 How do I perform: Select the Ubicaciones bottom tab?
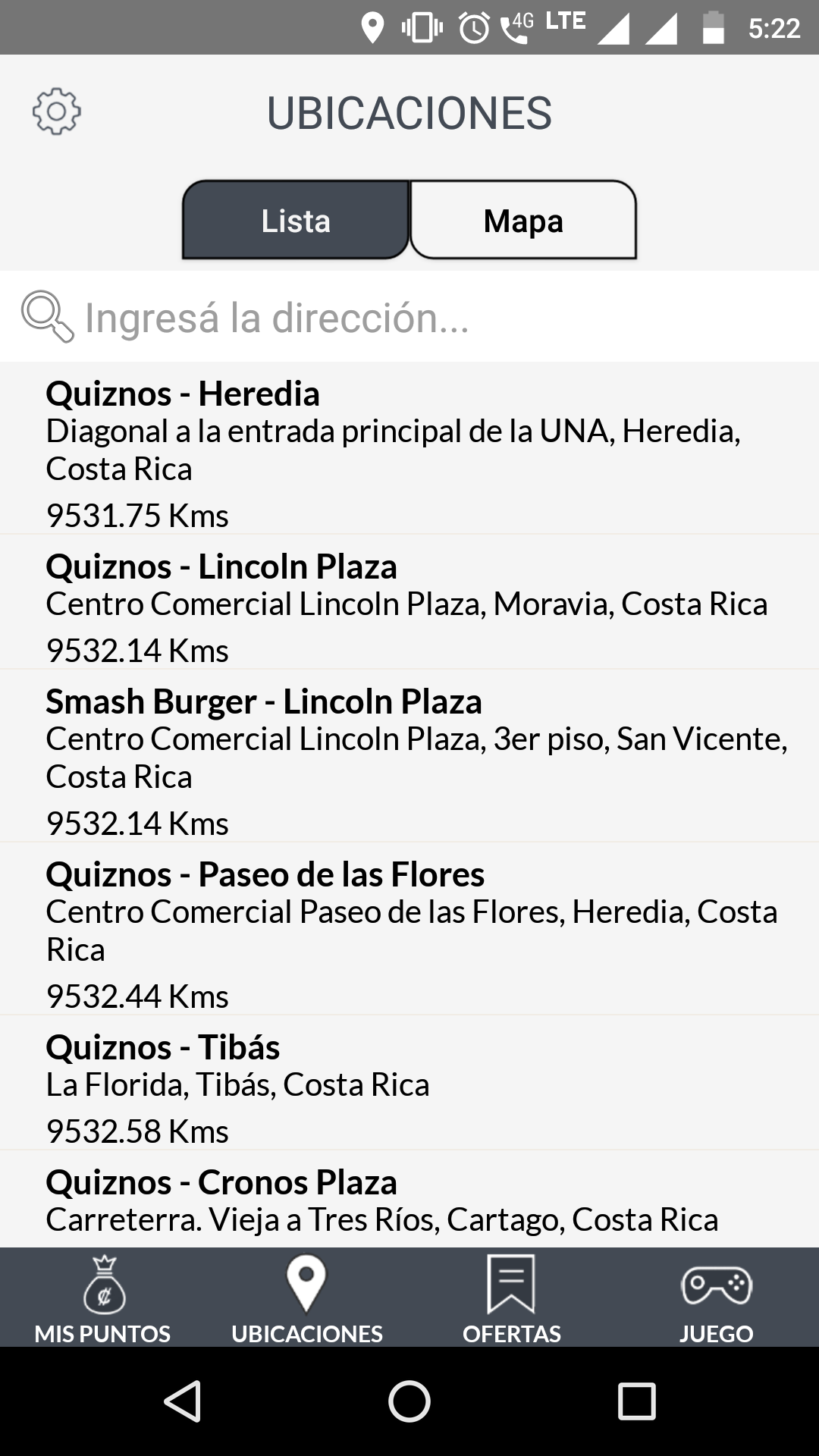306,1298
